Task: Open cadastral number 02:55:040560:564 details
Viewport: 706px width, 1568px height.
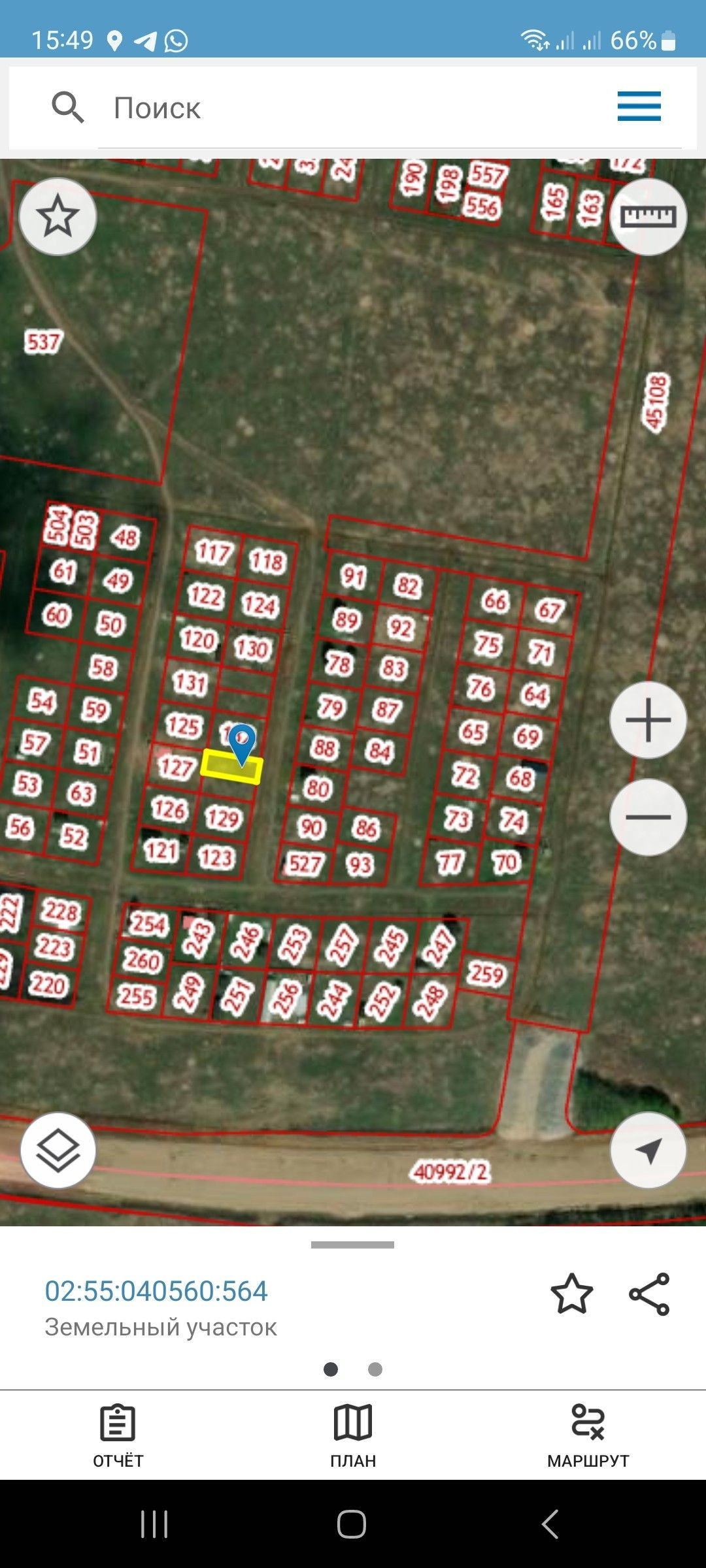Action: click(156, 1291)
